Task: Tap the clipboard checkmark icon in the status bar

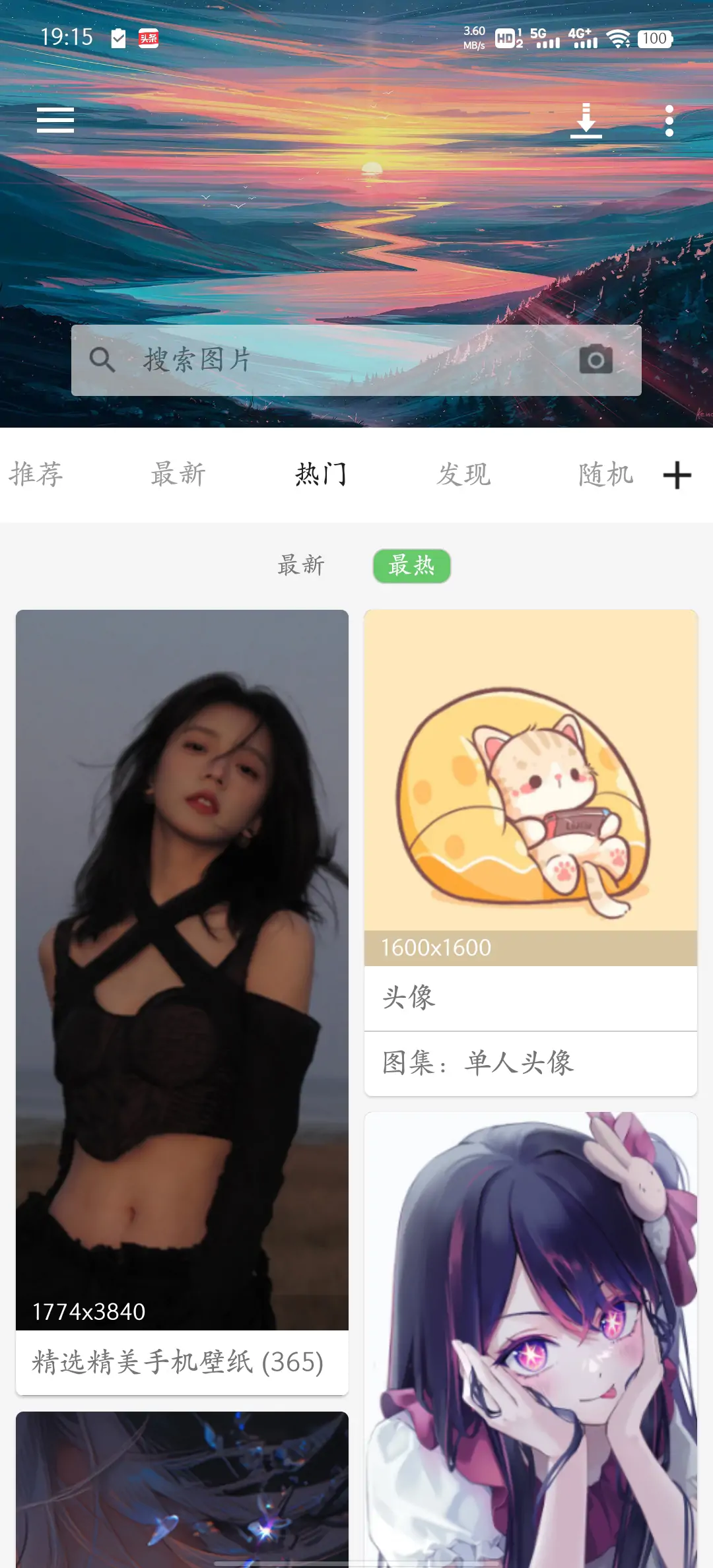Action: (x=118, y=38)
